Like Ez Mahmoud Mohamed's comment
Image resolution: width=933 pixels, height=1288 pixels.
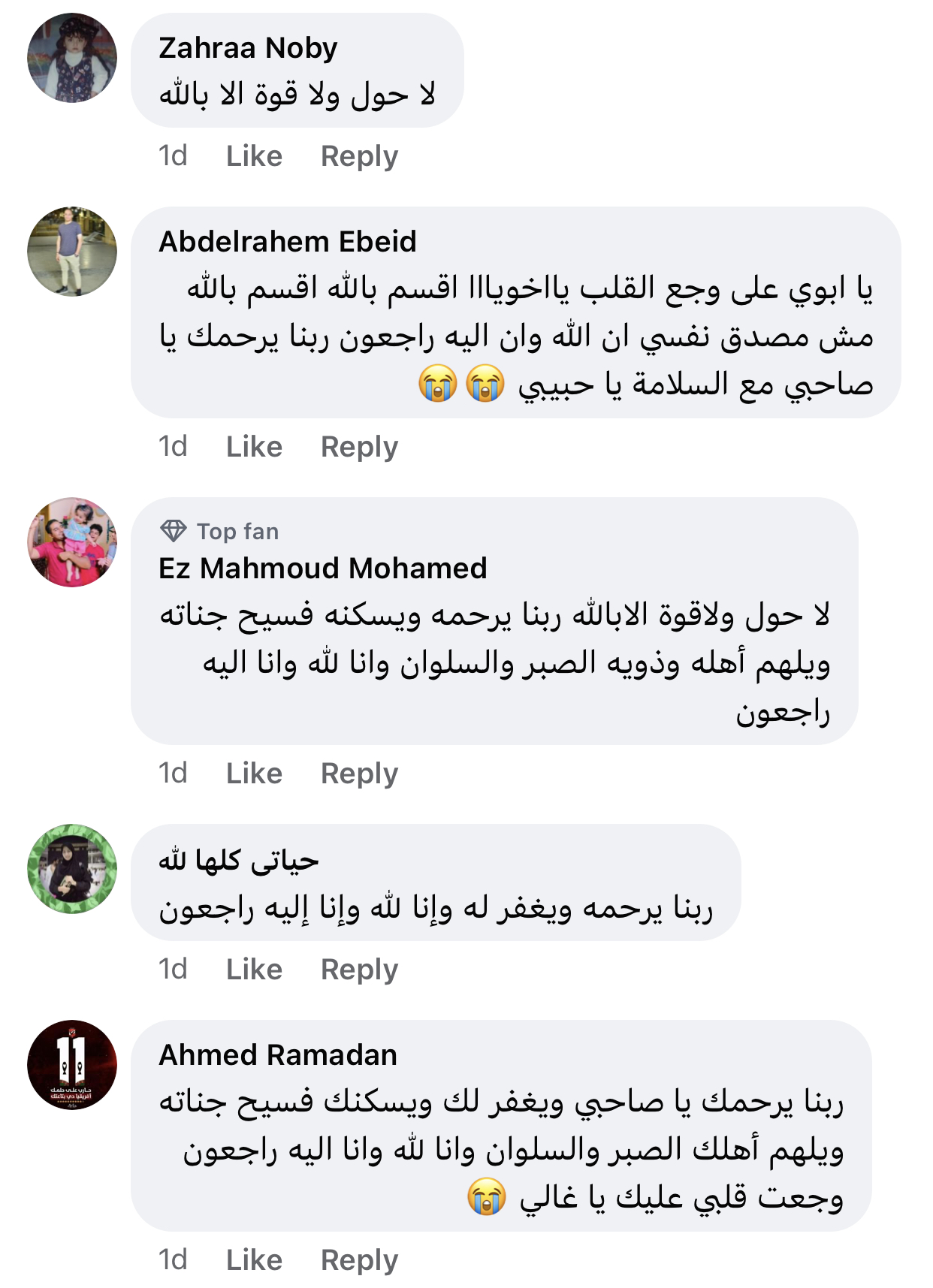254,774
